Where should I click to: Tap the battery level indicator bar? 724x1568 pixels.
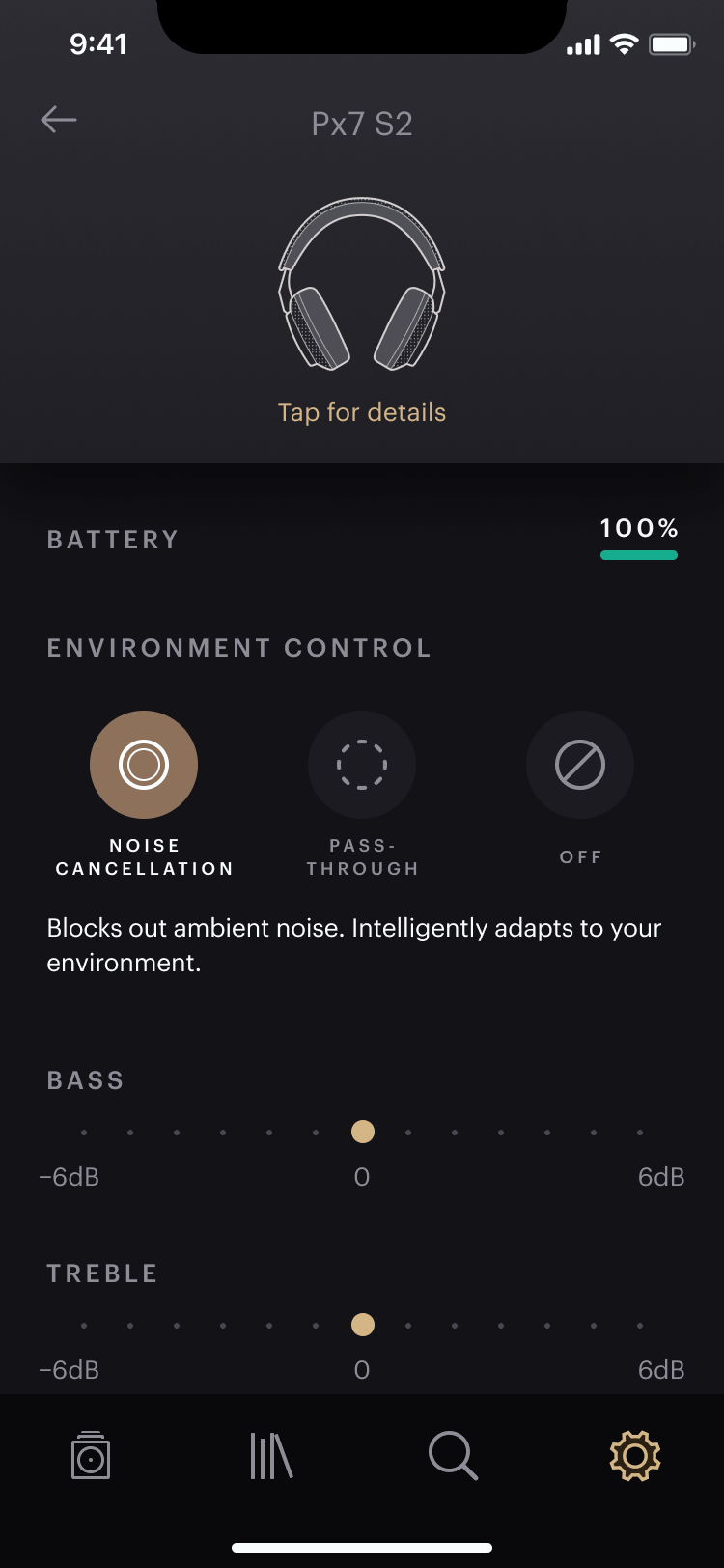(x=639, y=555)
